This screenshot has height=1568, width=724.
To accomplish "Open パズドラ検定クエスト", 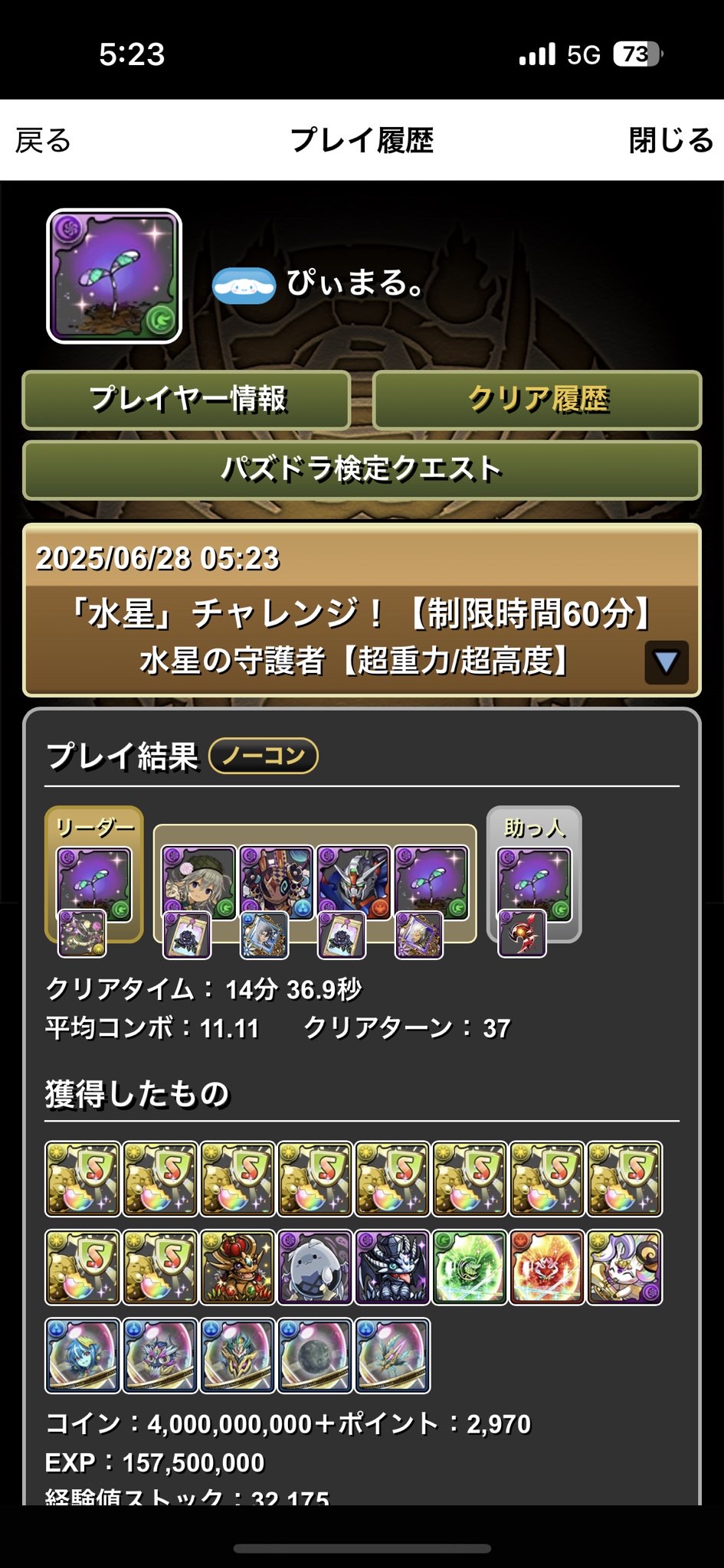I will [362, 469].
